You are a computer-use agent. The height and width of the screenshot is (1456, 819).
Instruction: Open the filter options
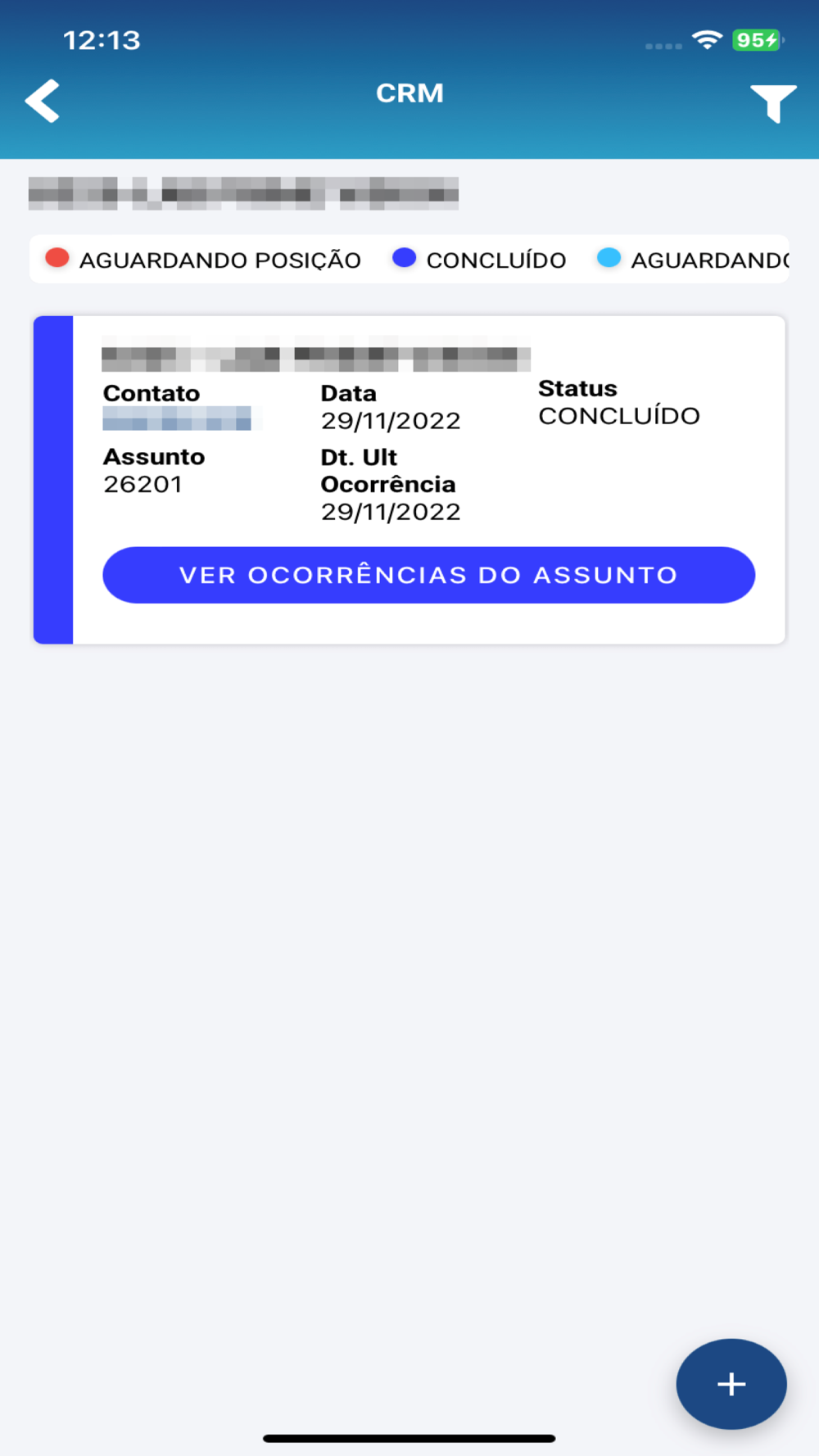tap(772, 102)
